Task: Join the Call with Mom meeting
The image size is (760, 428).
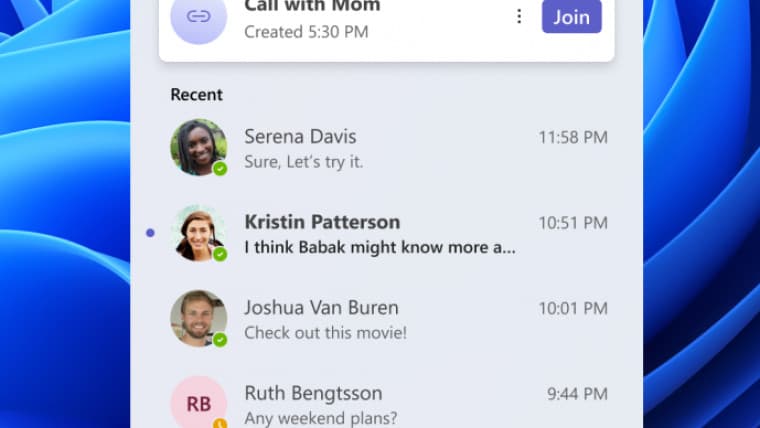Action: click(571, 17)
